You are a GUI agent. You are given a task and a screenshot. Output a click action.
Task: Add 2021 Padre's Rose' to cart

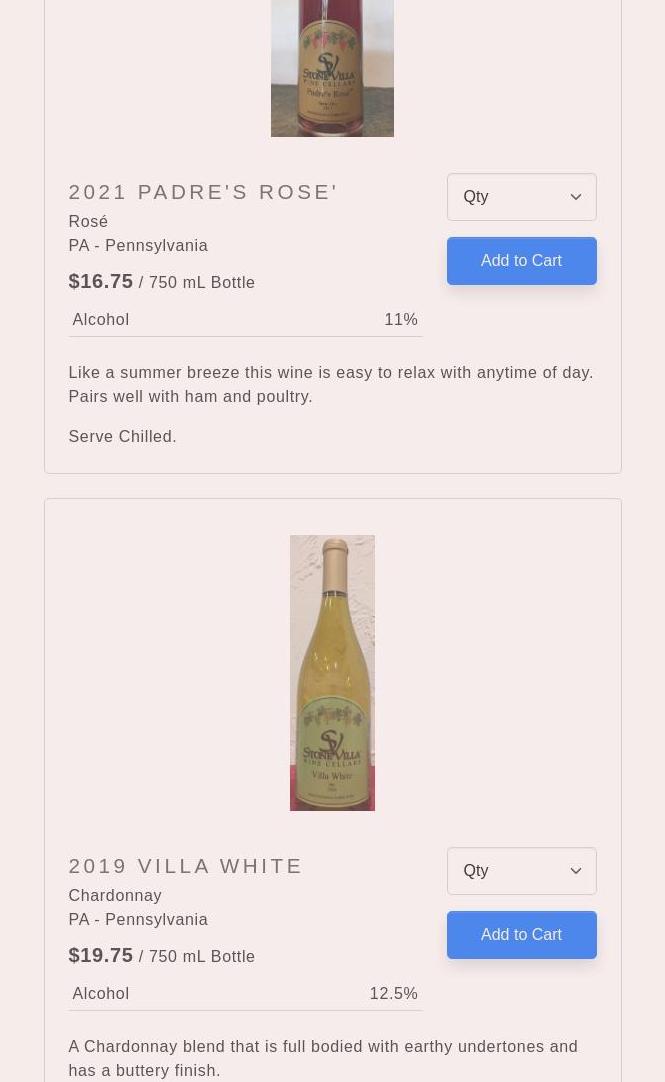pos(522,261)
